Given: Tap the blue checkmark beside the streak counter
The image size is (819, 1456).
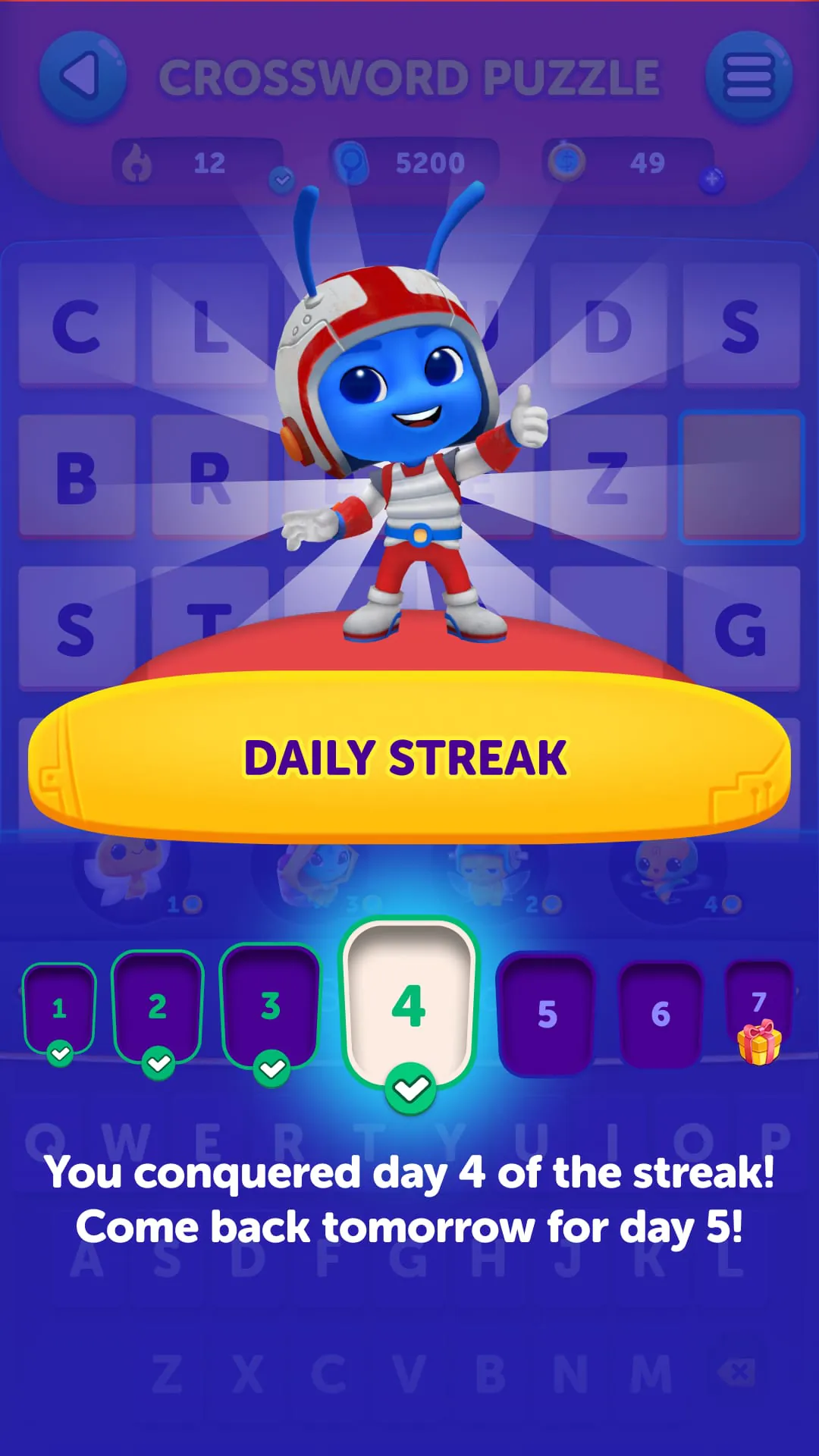Looking at the screenshot, I should 283,180.
